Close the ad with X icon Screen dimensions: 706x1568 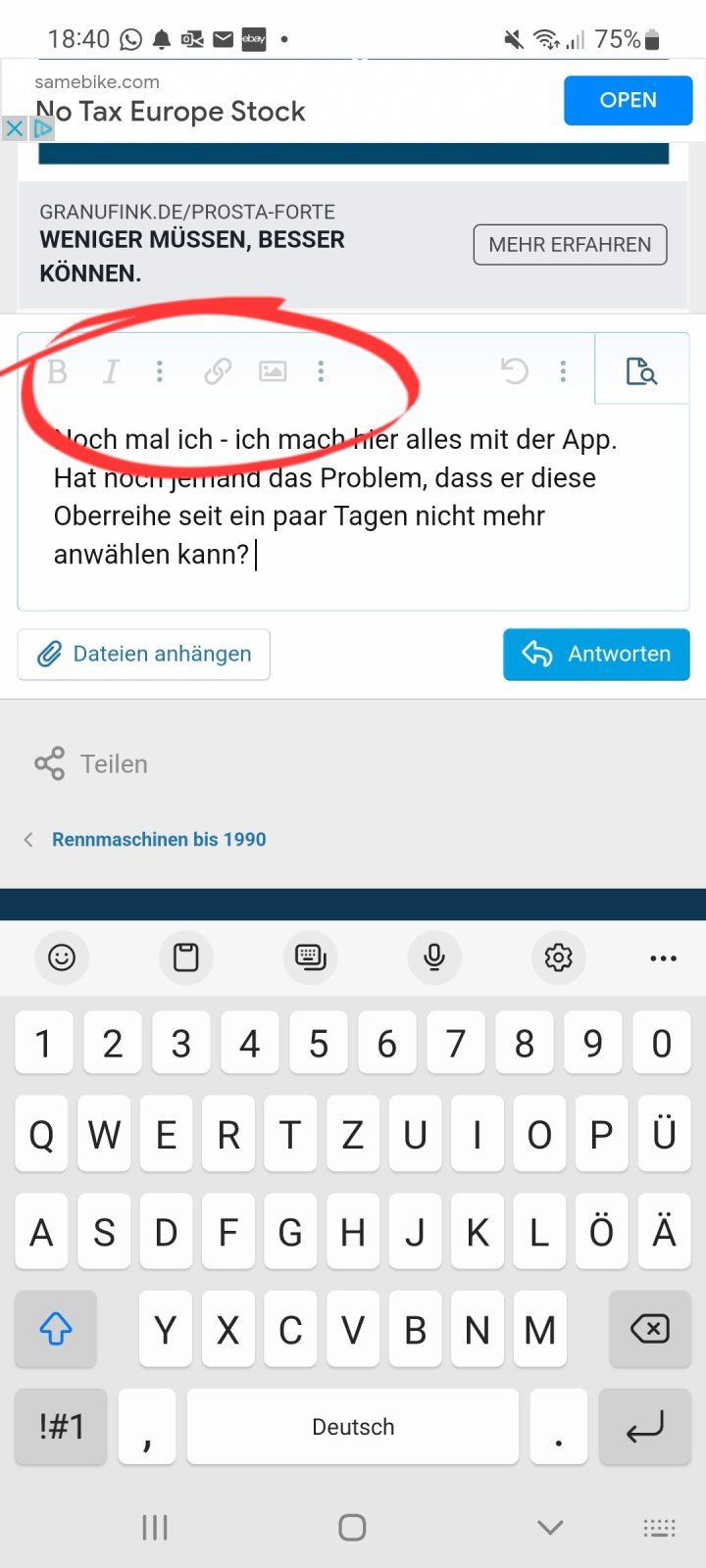point(14,128)
